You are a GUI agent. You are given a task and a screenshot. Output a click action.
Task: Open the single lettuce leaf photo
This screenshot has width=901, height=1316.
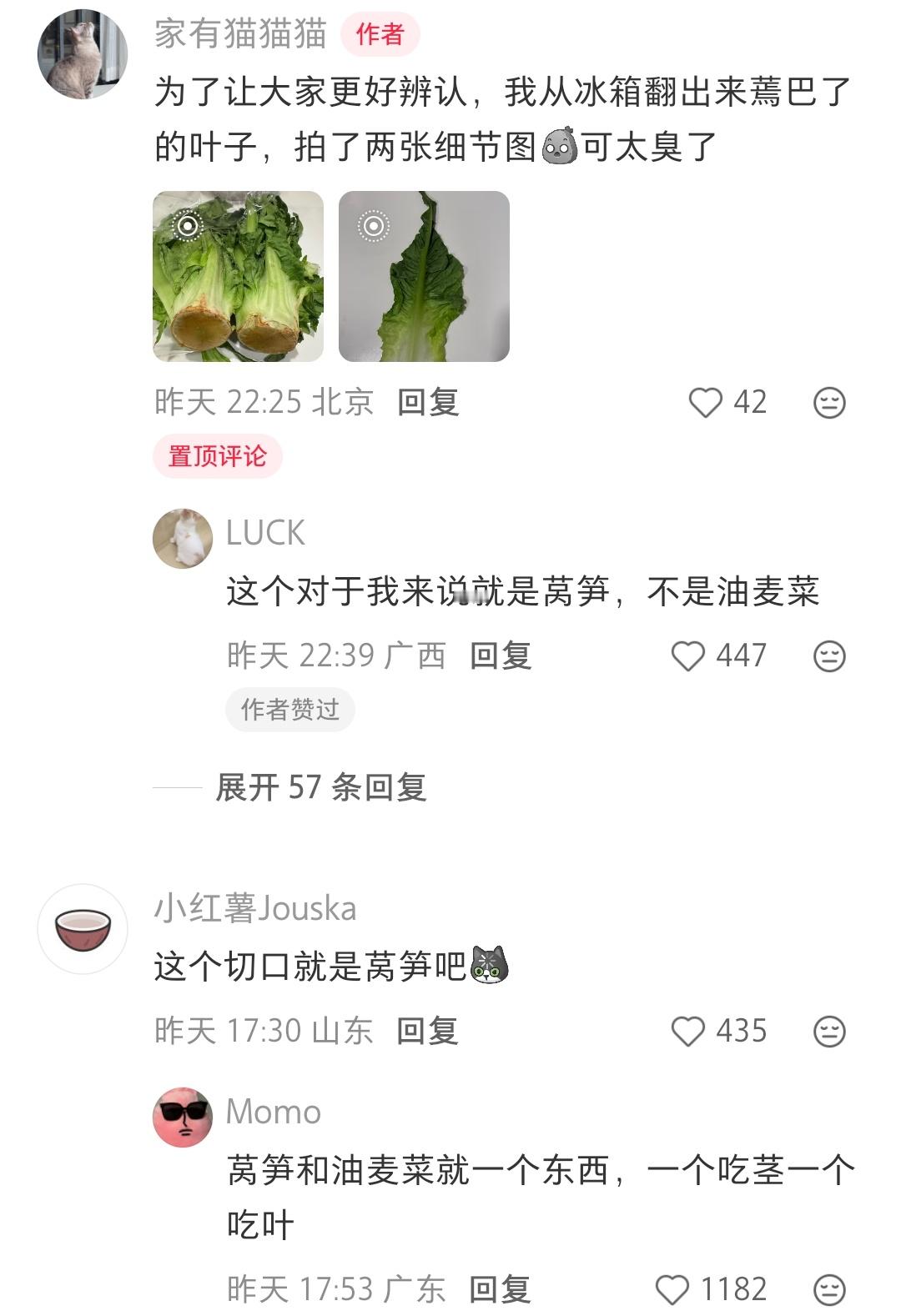424,276
